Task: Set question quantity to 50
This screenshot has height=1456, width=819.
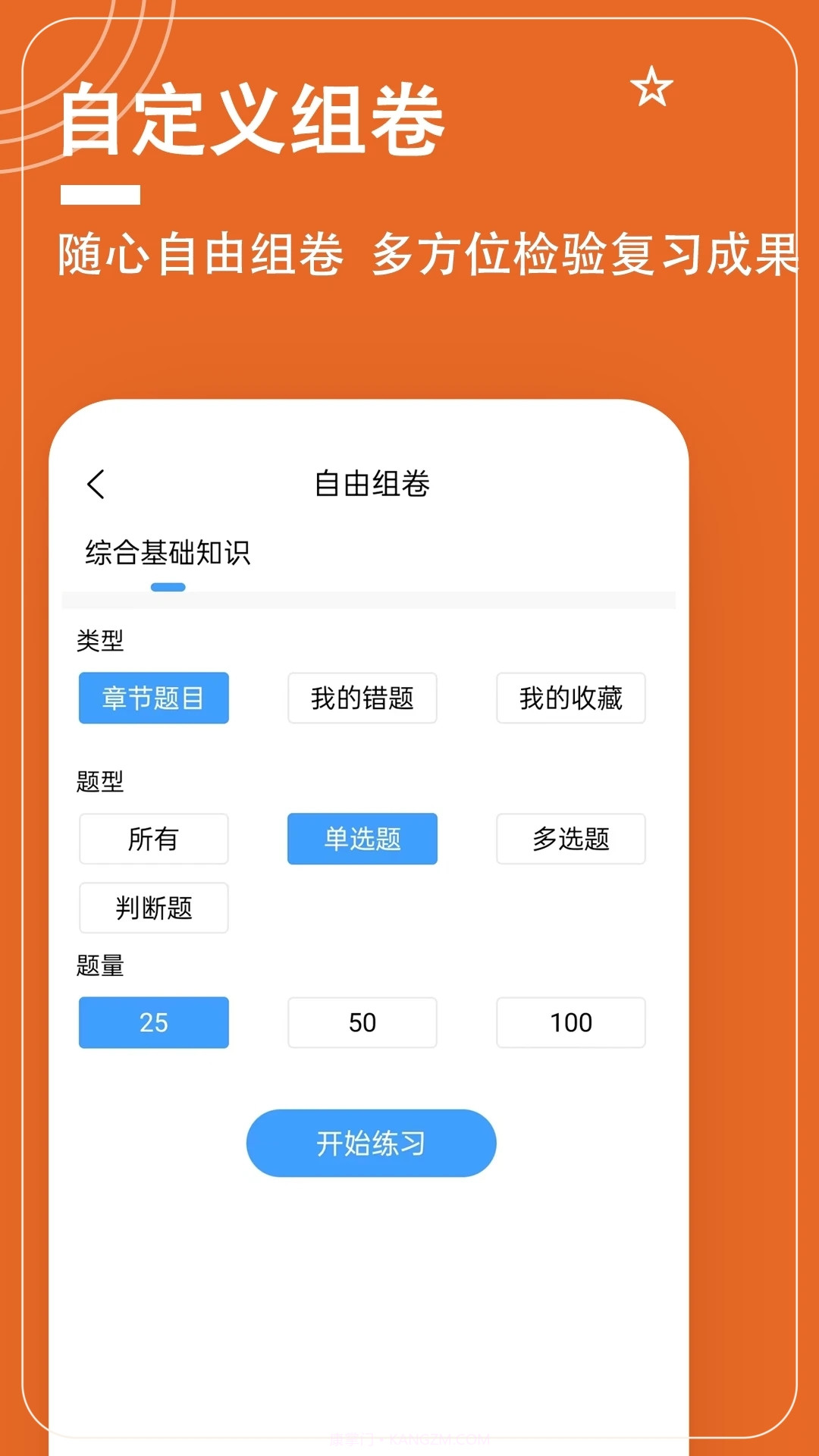Action: tap(362, 1023)
